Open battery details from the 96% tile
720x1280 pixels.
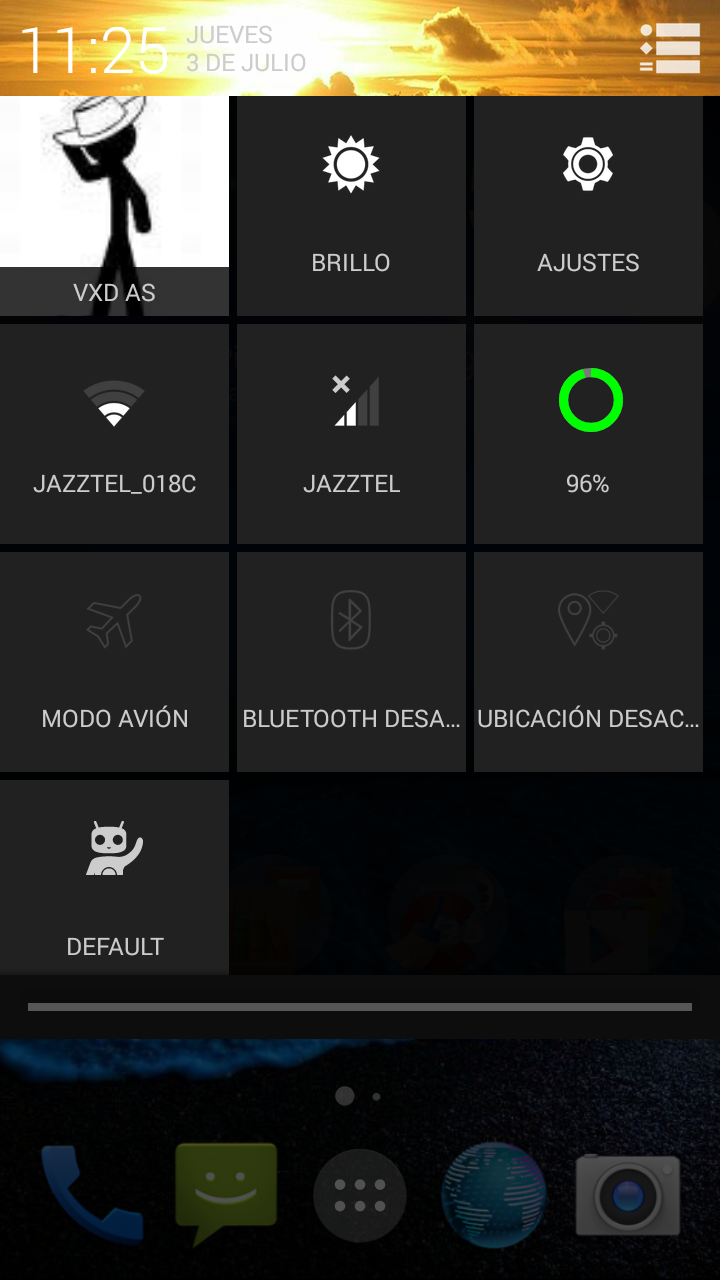pyautogui.click(x=588, y=434)
